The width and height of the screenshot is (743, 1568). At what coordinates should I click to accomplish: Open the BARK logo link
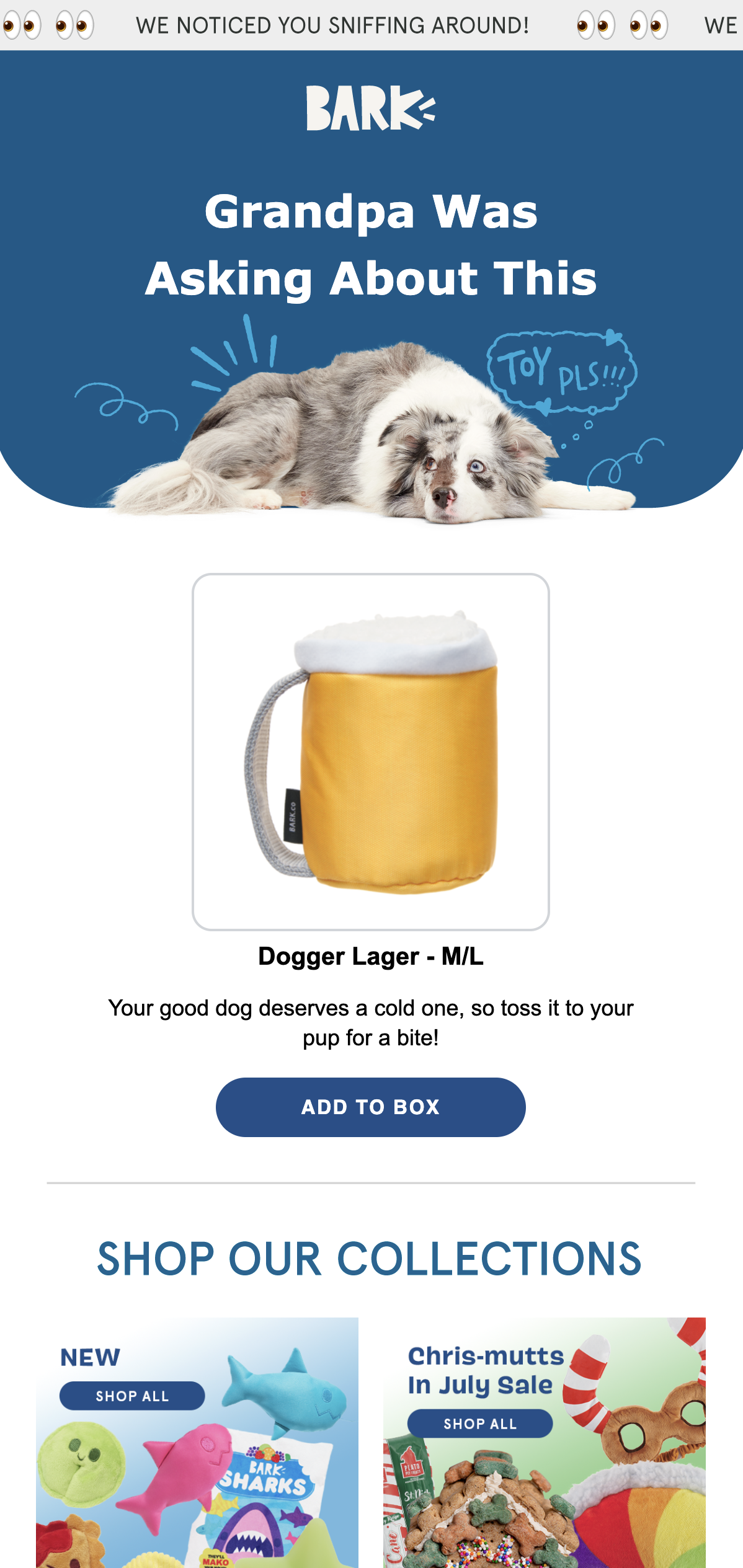[x=370, y=109]
